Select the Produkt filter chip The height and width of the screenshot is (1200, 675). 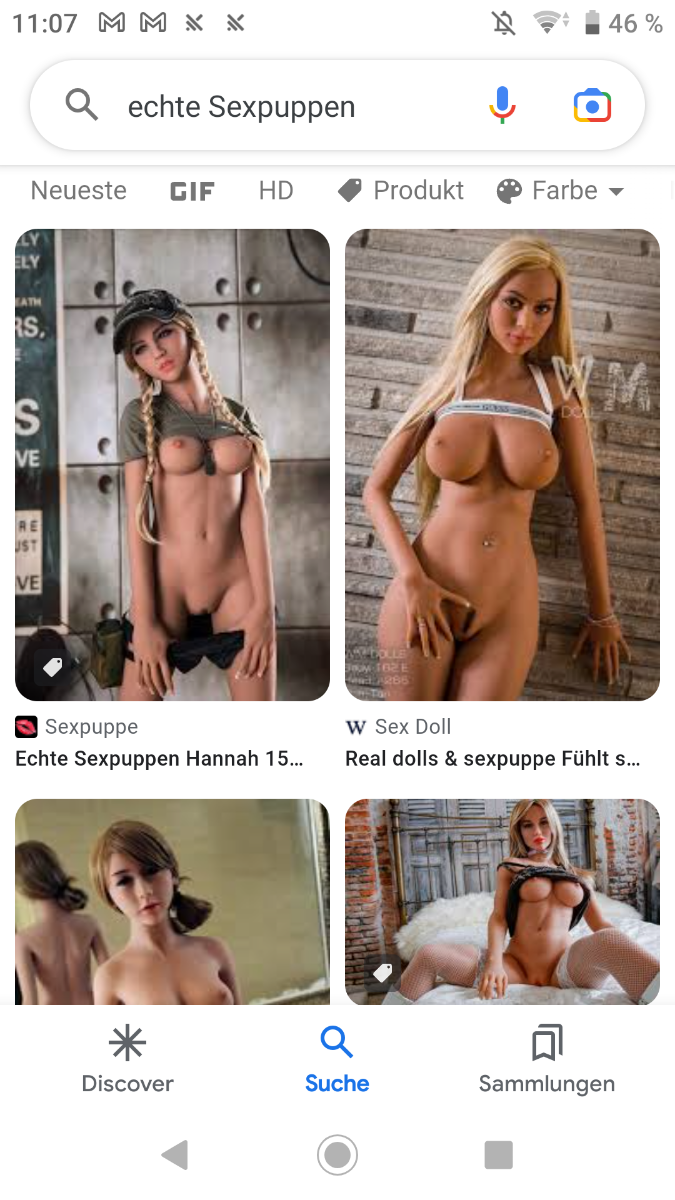click(x=401, y=191)
